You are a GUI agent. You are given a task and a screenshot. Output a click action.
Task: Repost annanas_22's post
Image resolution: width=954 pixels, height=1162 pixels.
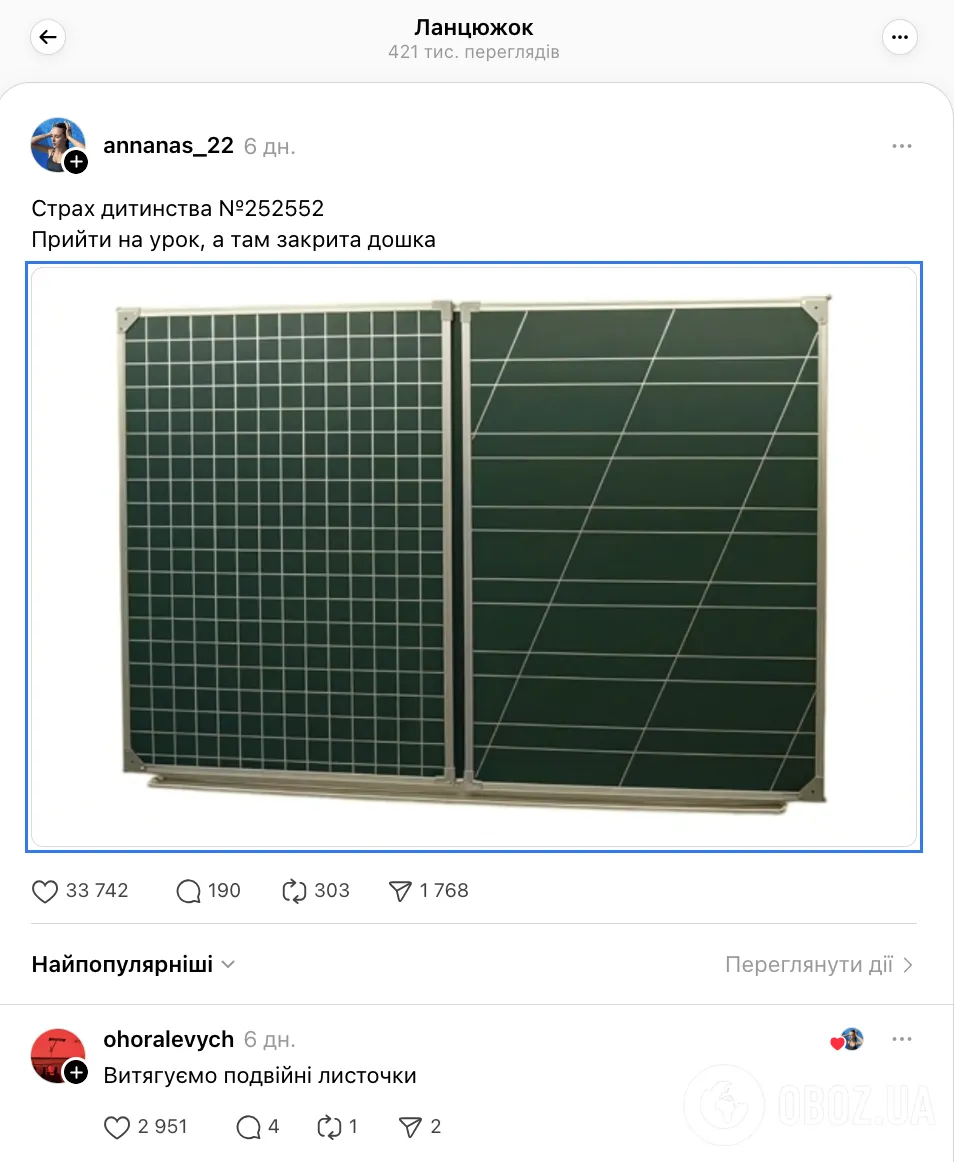click(x=294, y=891)
